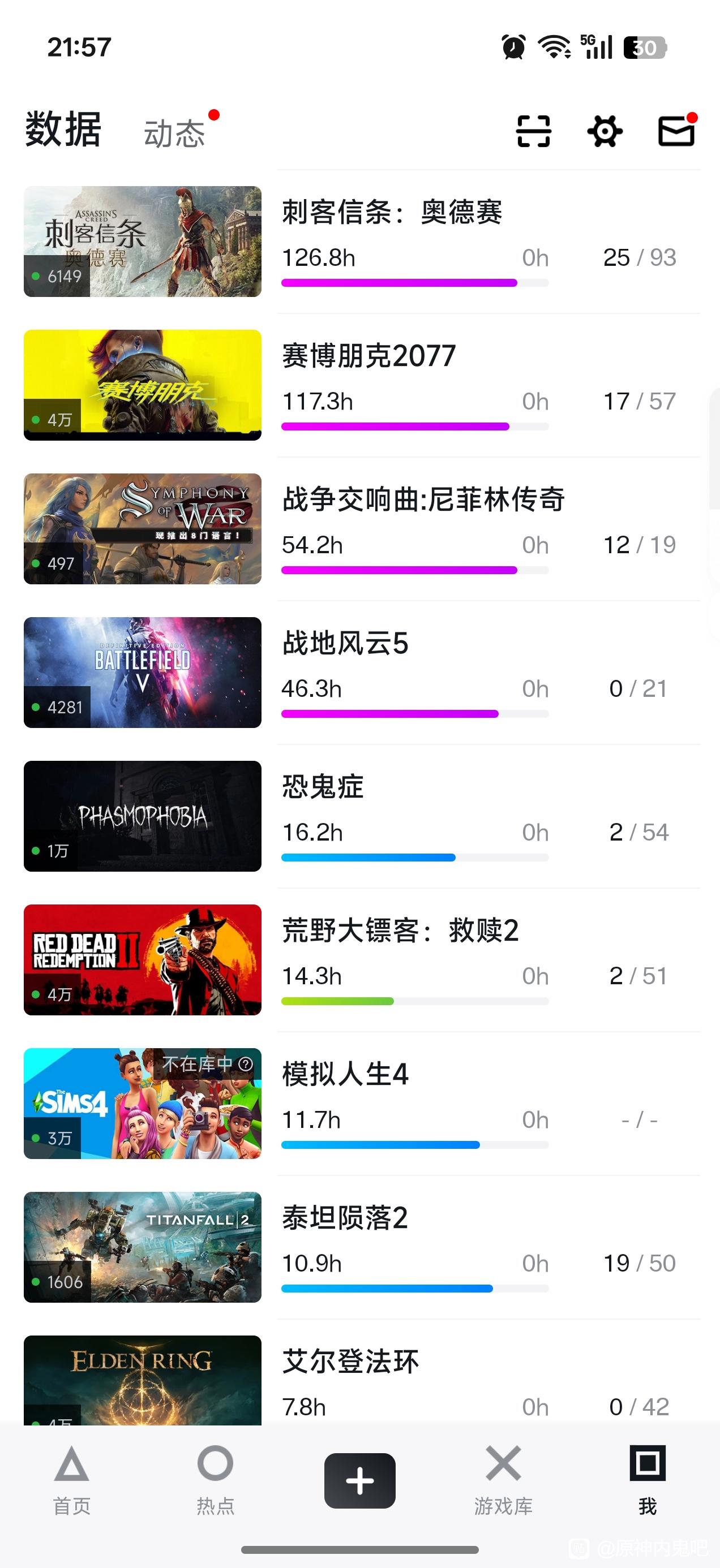Select the 我 tab

point(648,1480)
